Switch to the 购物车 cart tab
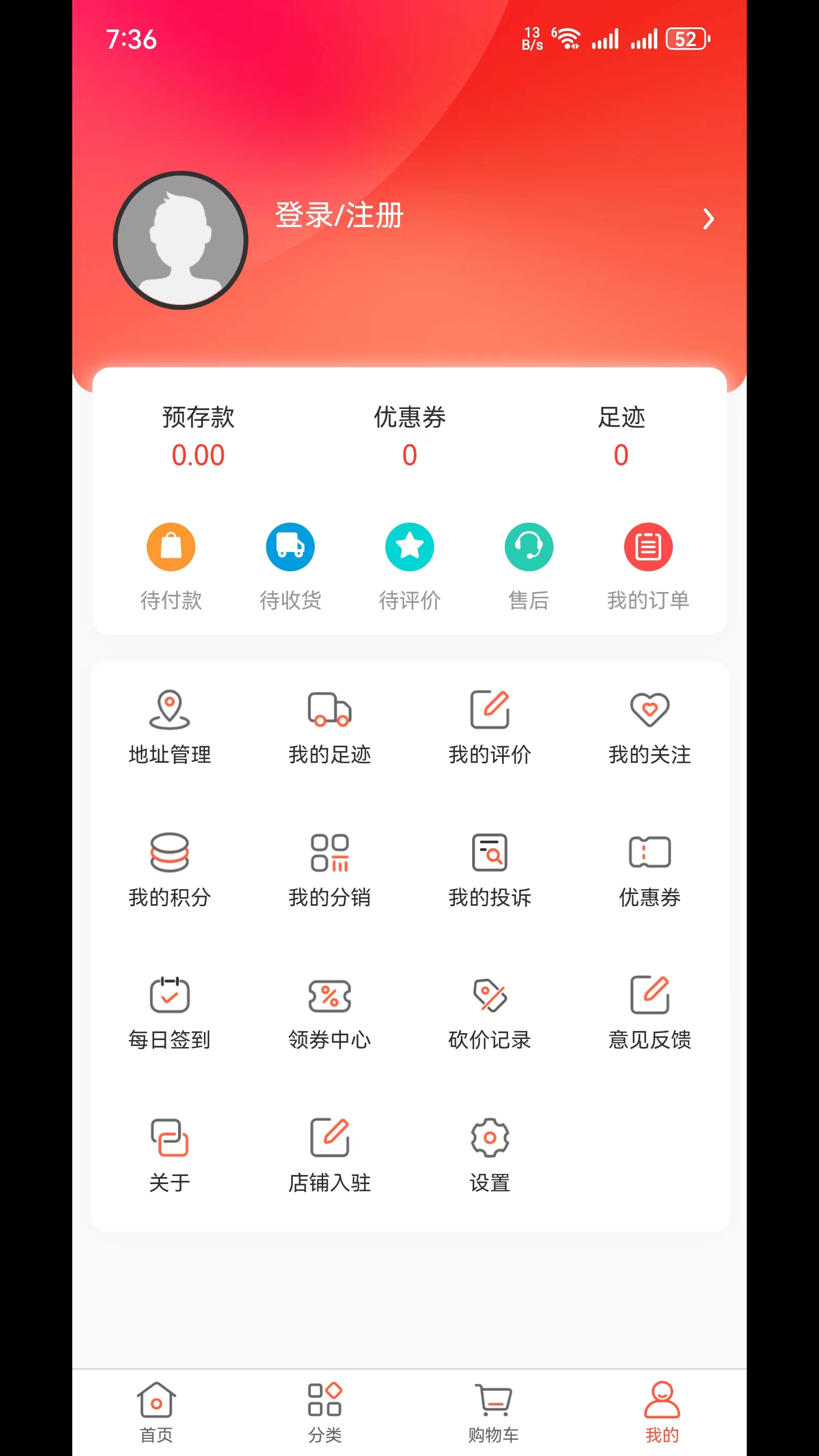819x1456 pixels. click(493, 1412)
